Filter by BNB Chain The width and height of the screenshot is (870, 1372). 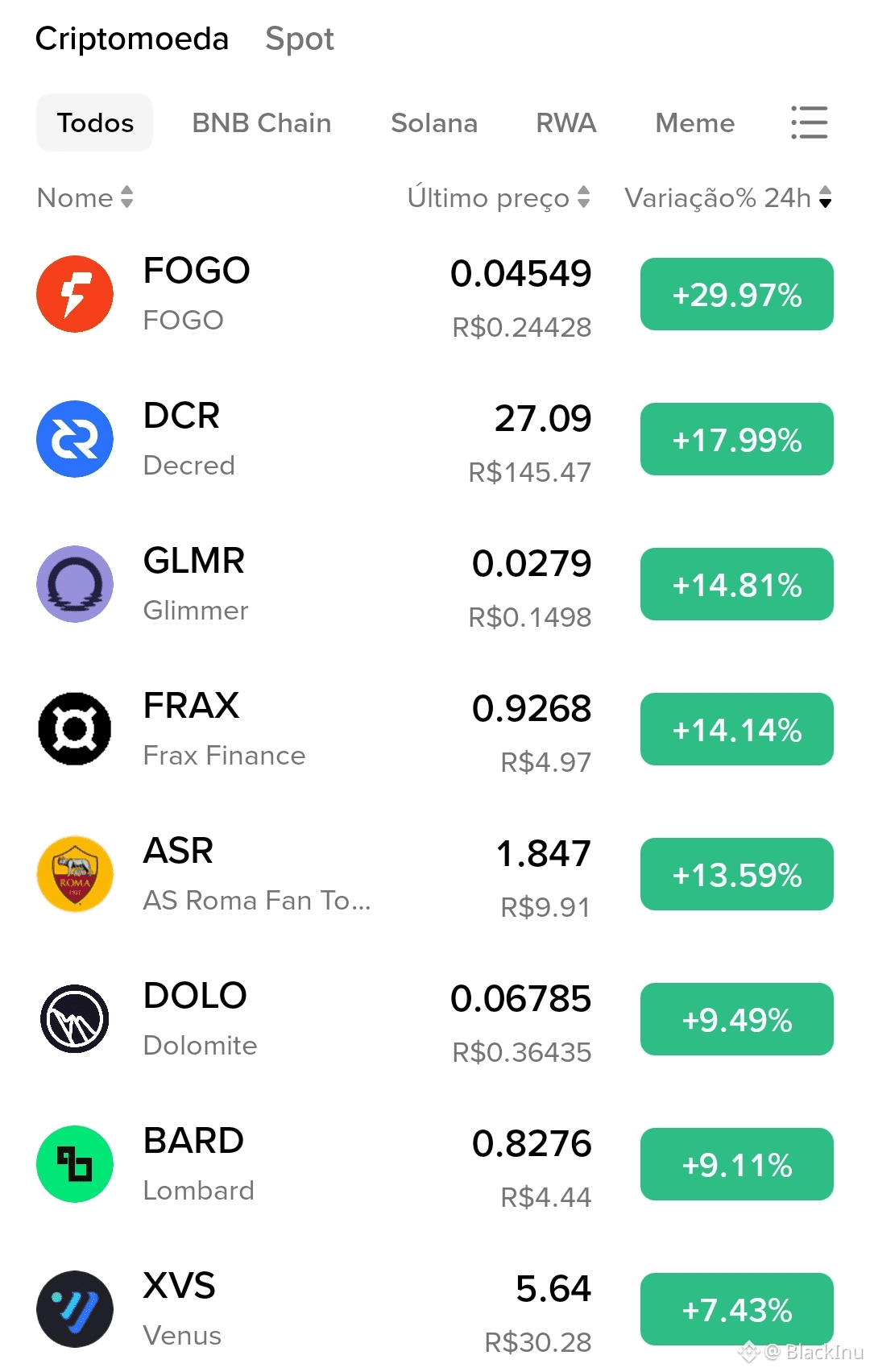(x=261, y=122)
